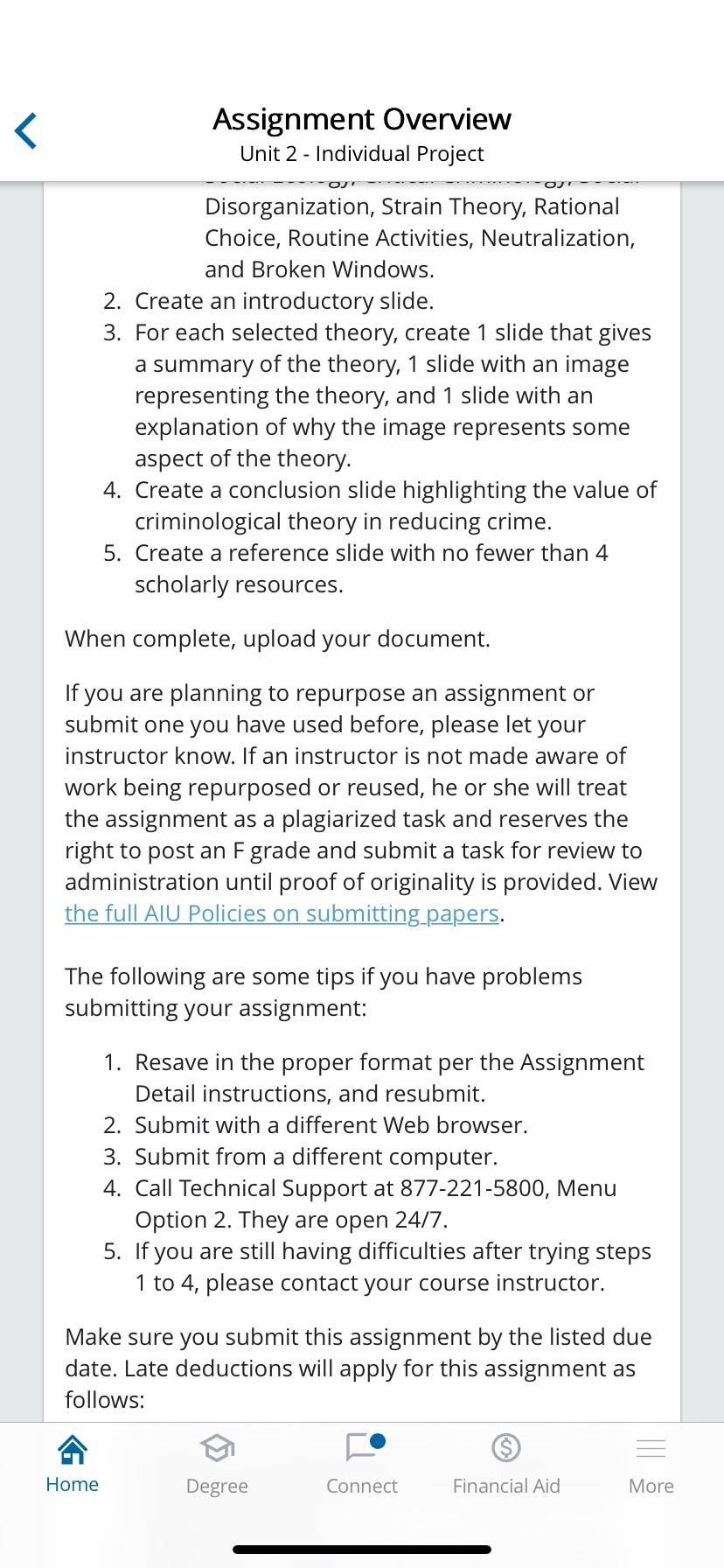Go back from Assignment Overview
This screenshot has width=724, height=1568.
pyautogui.click(x=26, y=131)
